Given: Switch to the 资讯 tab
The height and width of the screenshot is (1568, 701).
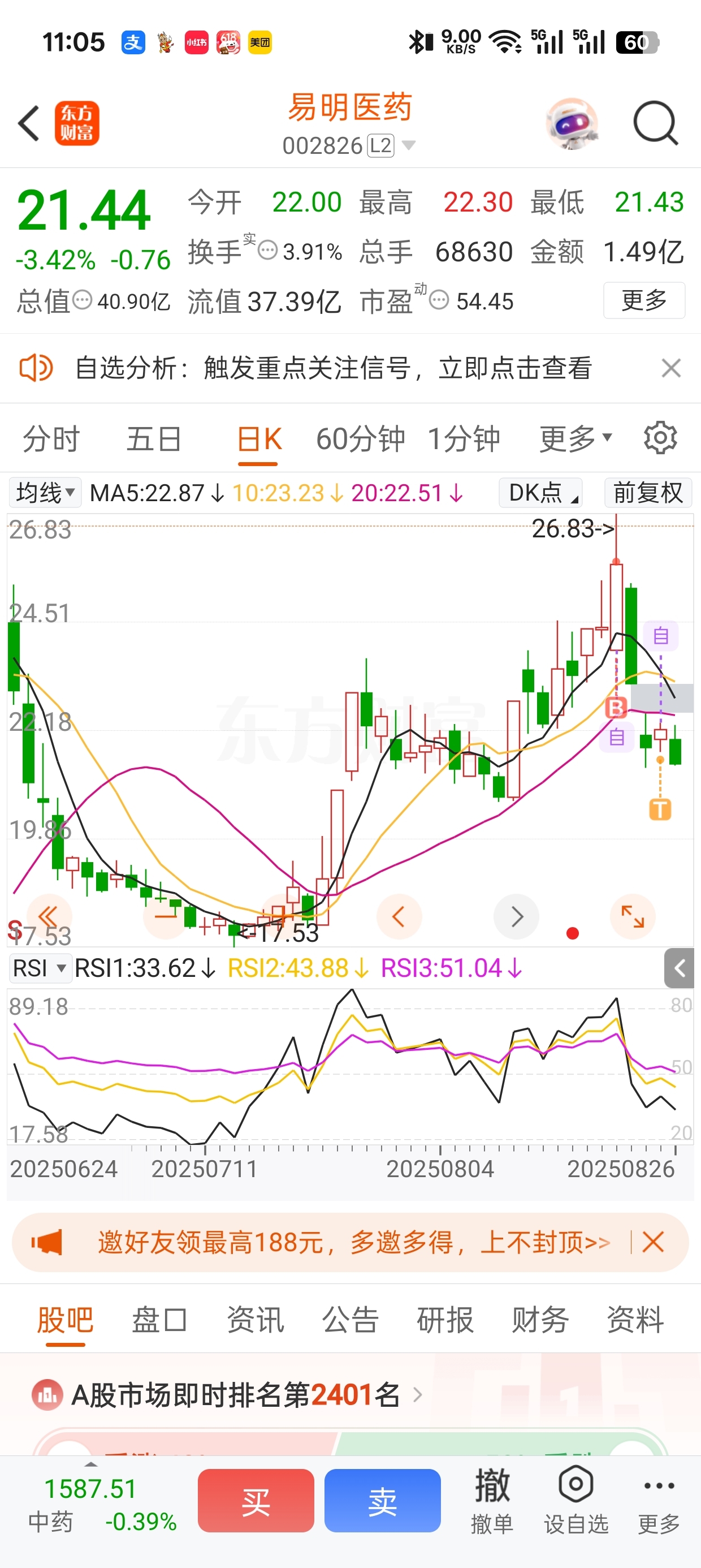Looking at the screenshot, I should click(255, 1320).
